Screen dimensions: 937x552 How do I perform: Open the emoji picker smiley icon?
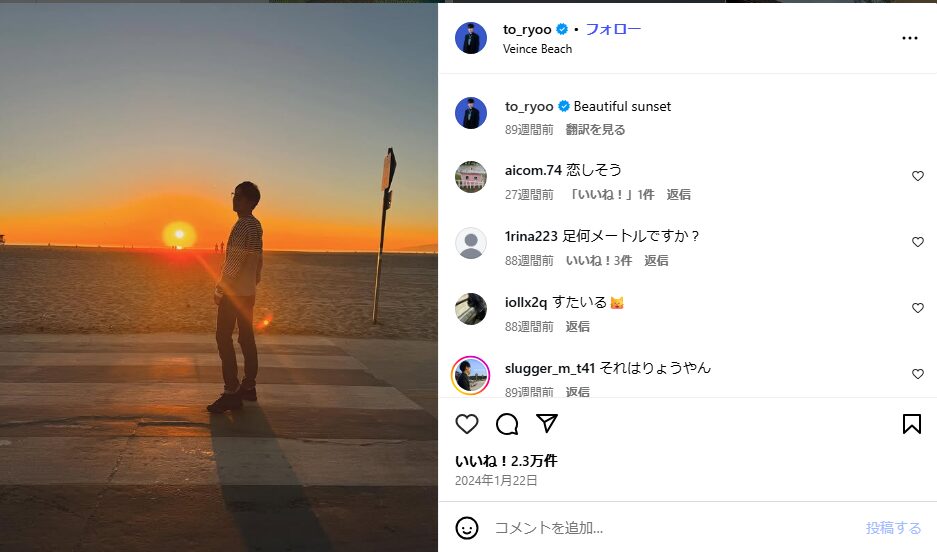coord(467,527)
